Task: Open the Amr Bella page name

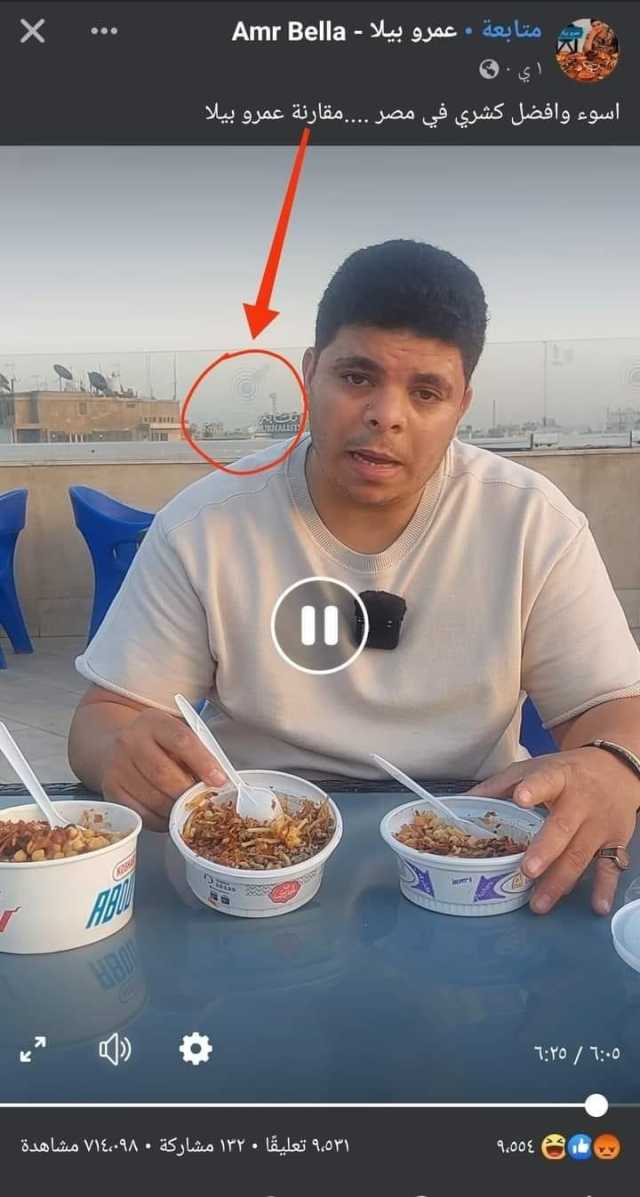Action: 344,31
